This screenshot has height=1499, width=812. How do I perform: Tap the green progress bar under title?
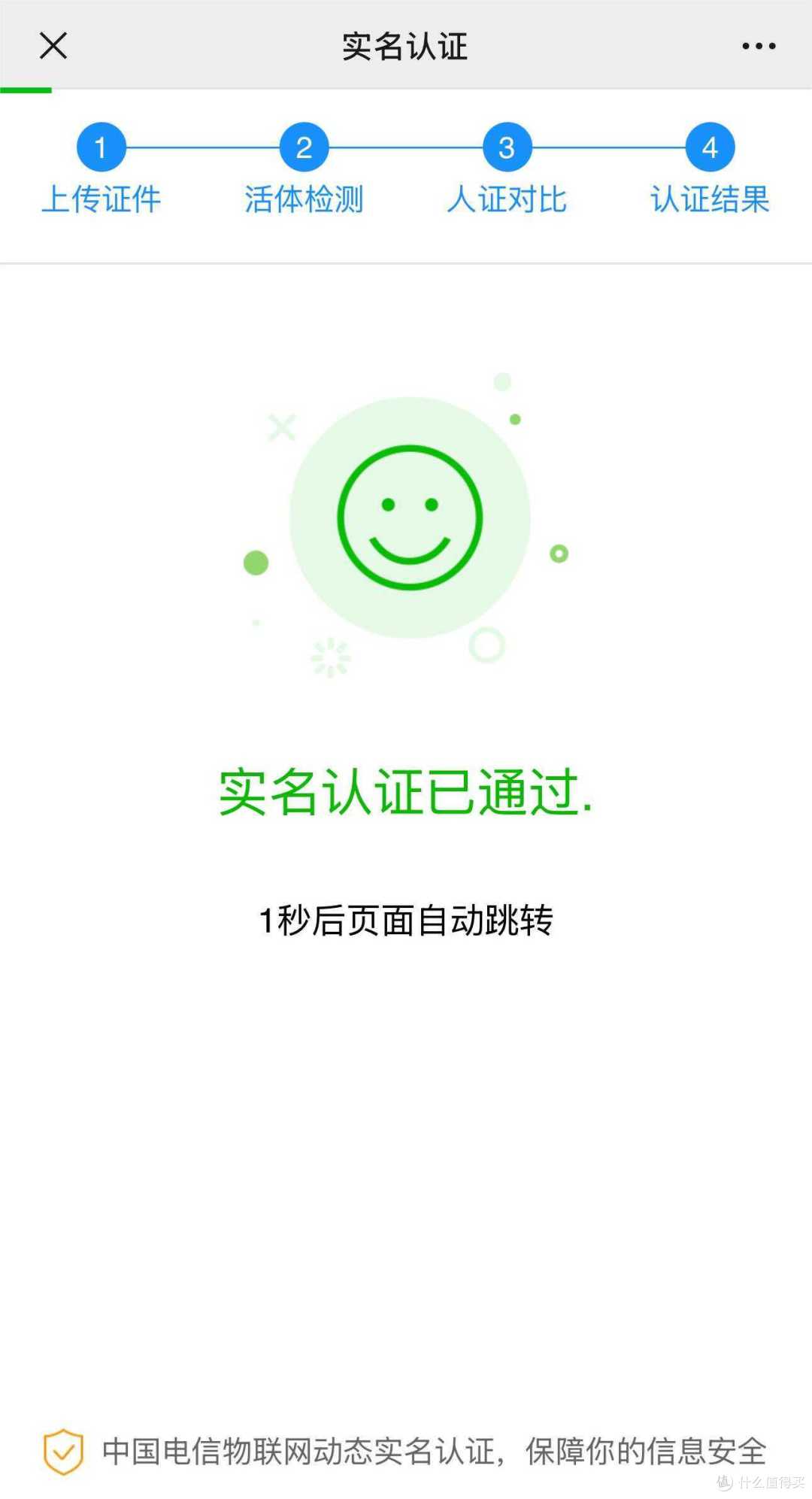coord(25,89)
